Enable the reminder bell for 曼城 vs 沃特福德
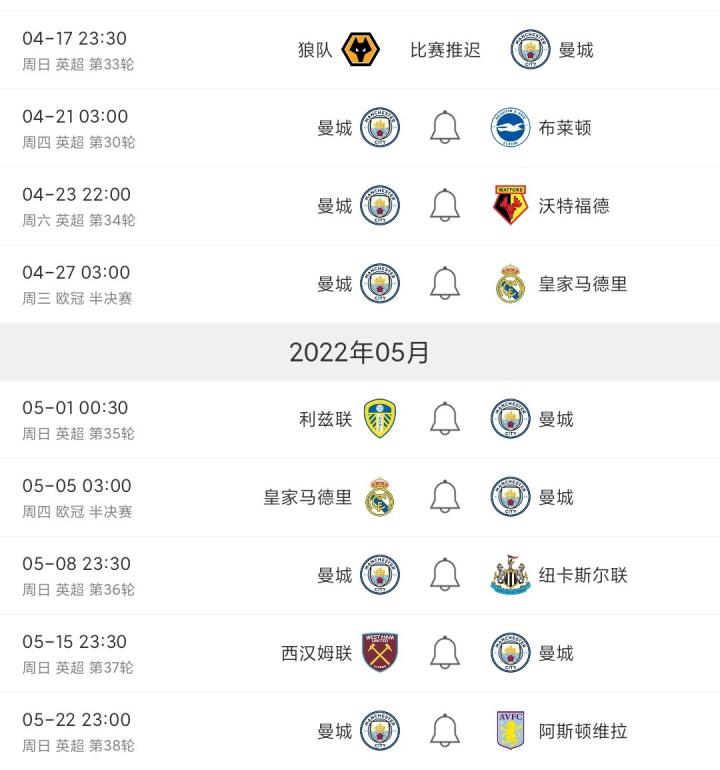Viewport: 720px width, 770px height. (x=445, y=206)
